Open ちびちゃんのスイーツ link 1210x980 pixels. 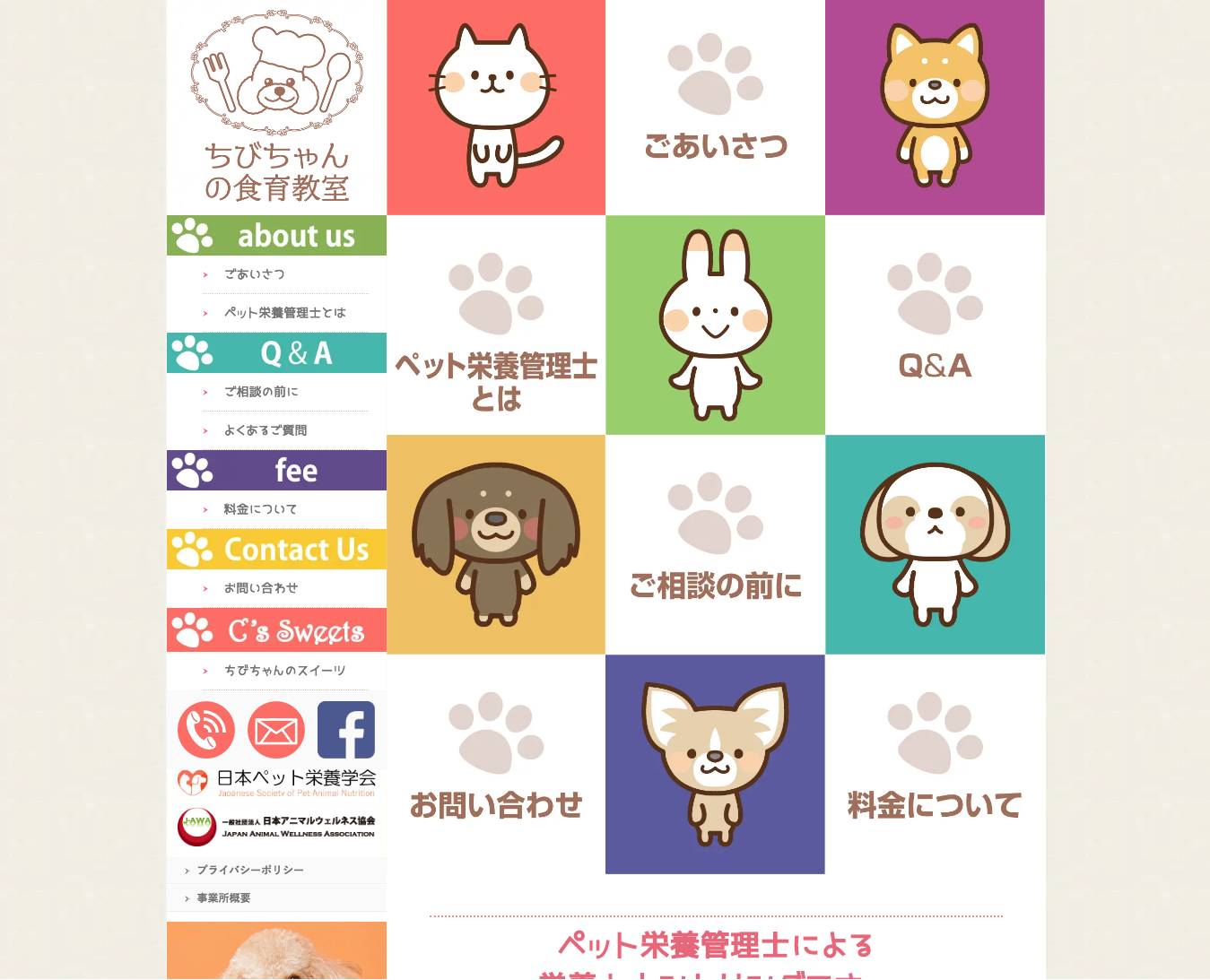point(284,671)
